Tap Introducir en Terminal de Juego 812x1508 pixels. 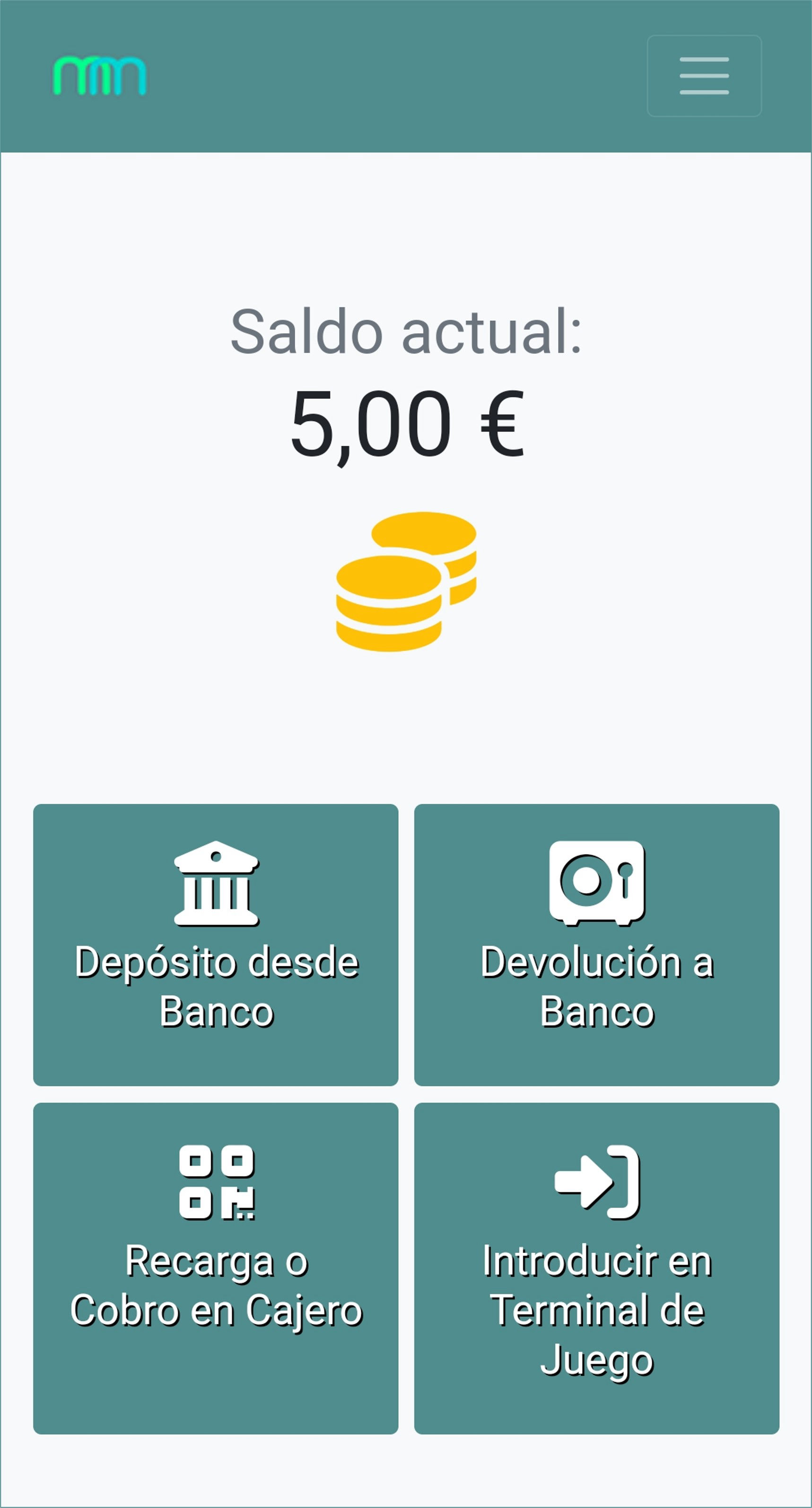pyautogui.click(x=596, y=1268)
